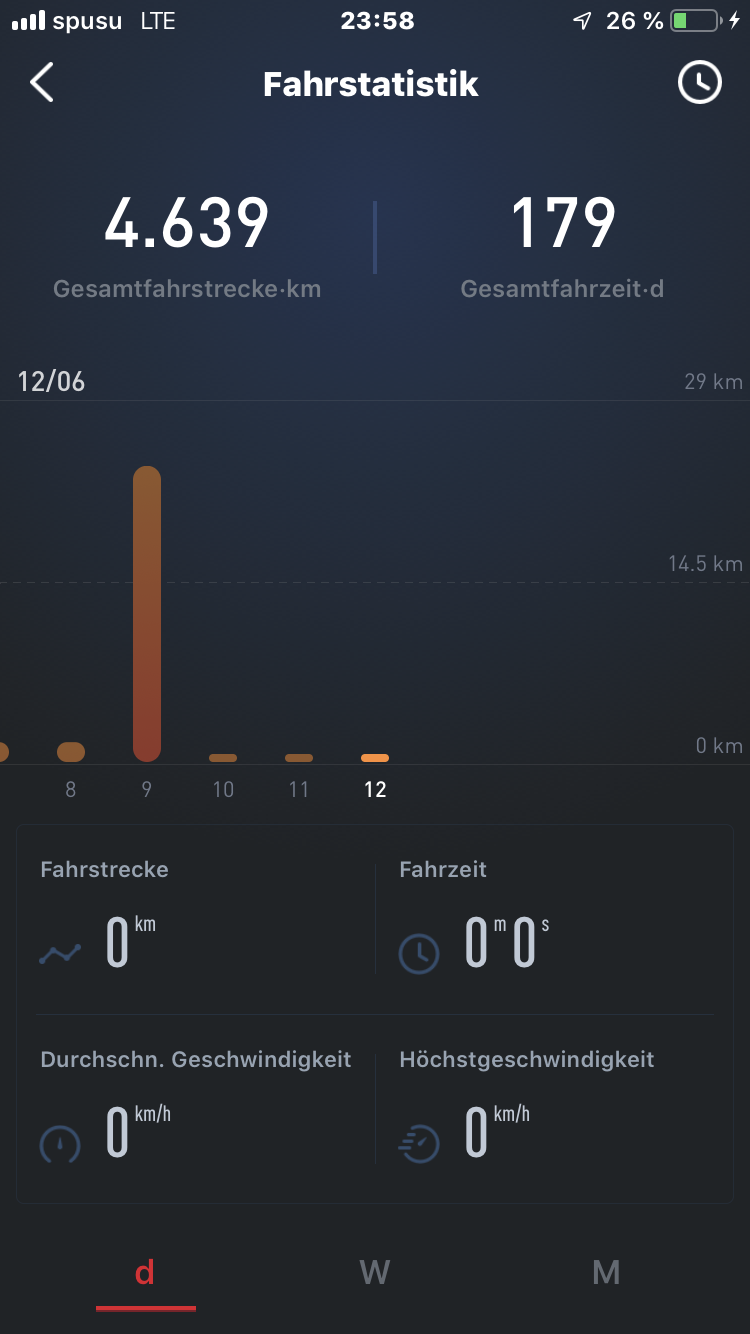Select the bar for day 12
The width and height of the screenshot is (750, 1334).
[x=375, y=758]
